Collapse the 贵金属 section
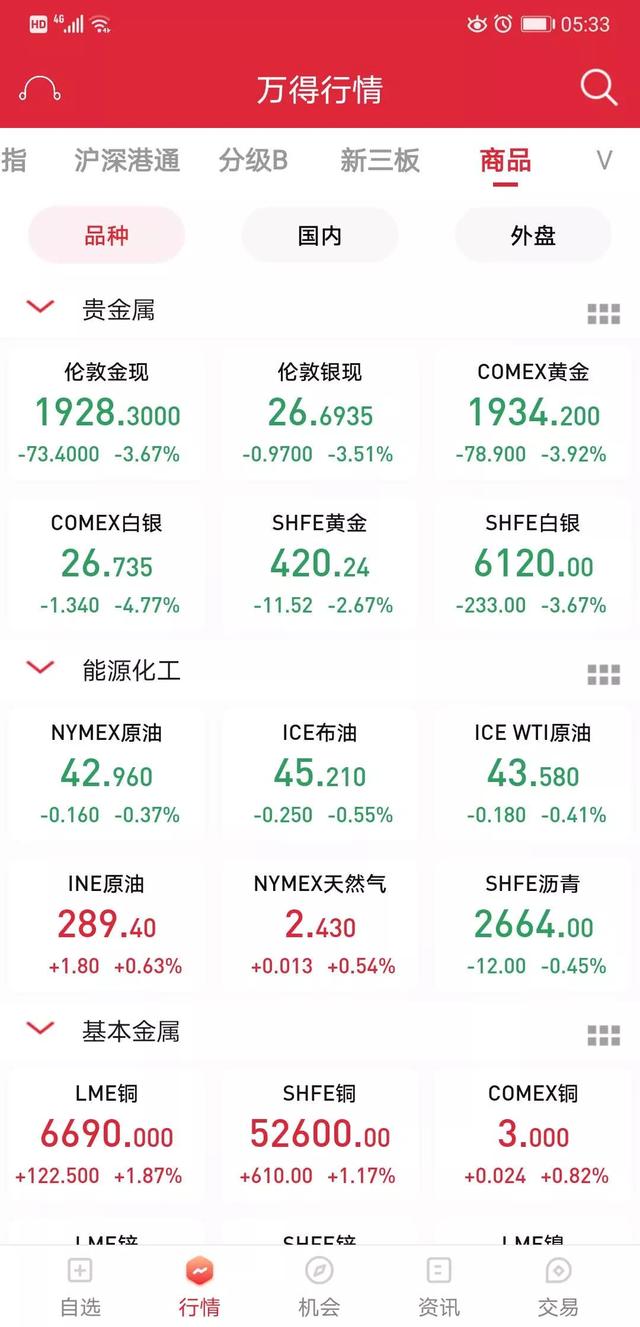The width and height of the screenshot is (640, 1327). click(x=40, y=308)
